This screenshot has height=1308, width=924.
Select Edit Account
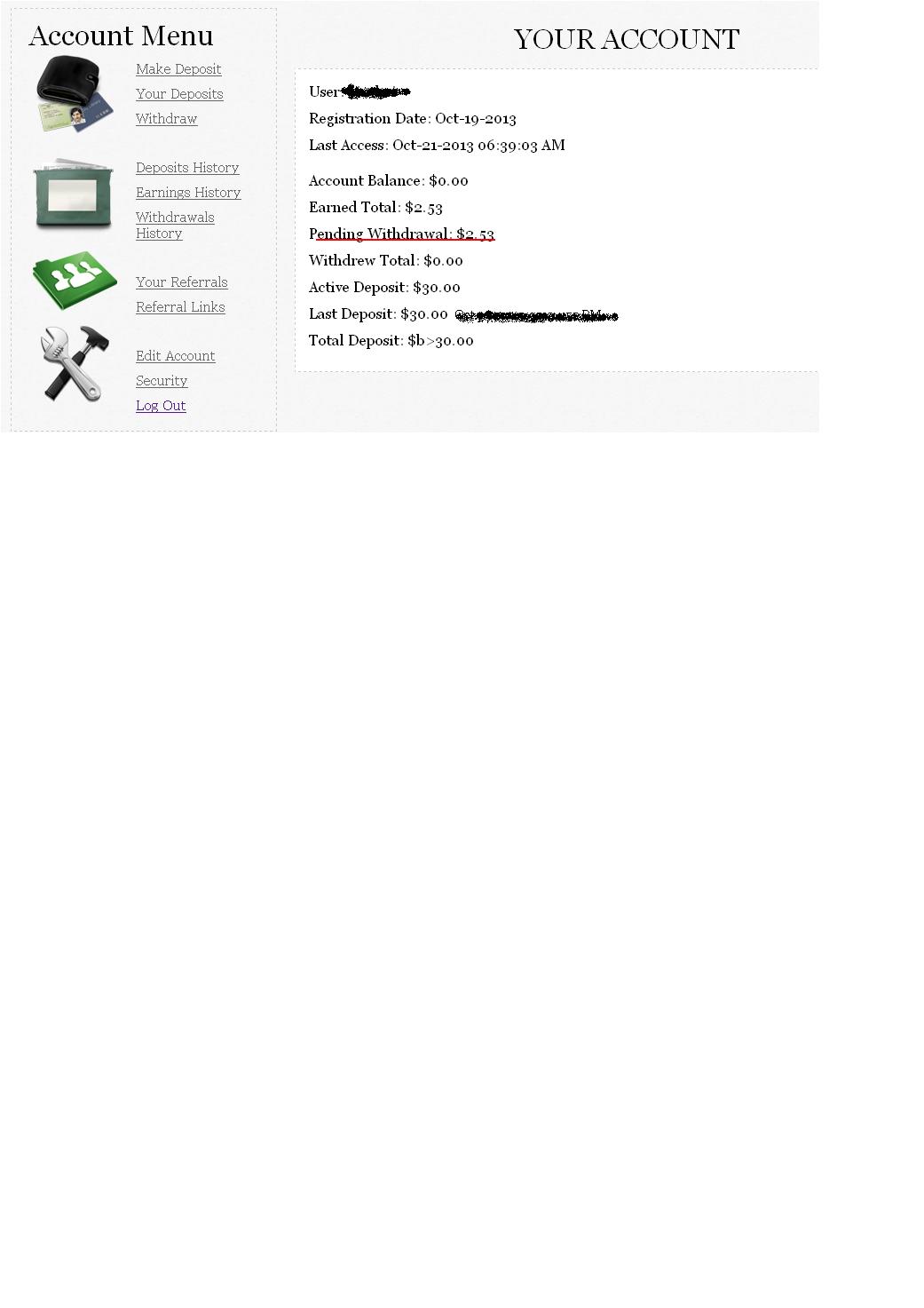(175, 356)
